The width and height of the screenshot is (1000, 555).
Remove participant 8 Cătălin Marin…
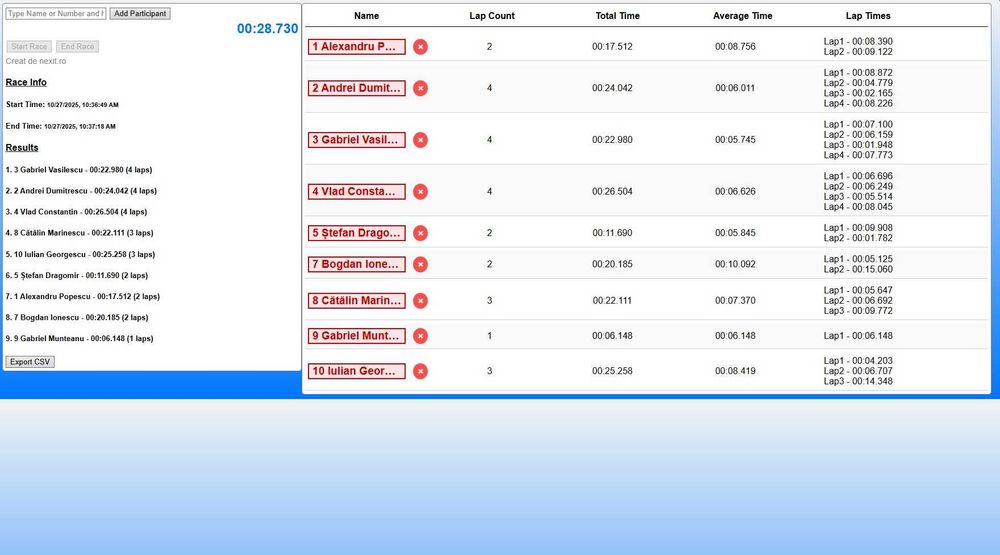pyautogui.click(x=420, y=300)
